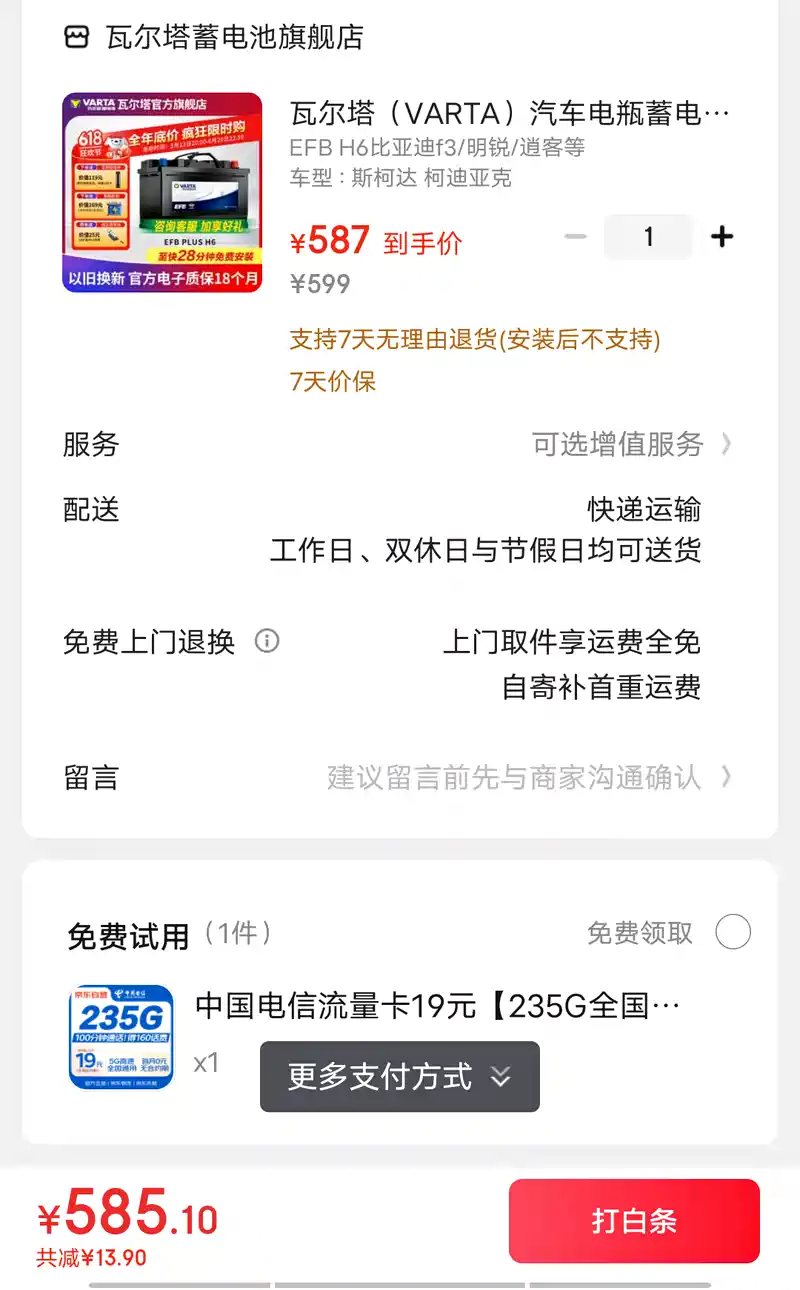Pay with 打白条
This screenshot has height=1290, width=800.
[x=634, y=1221]
